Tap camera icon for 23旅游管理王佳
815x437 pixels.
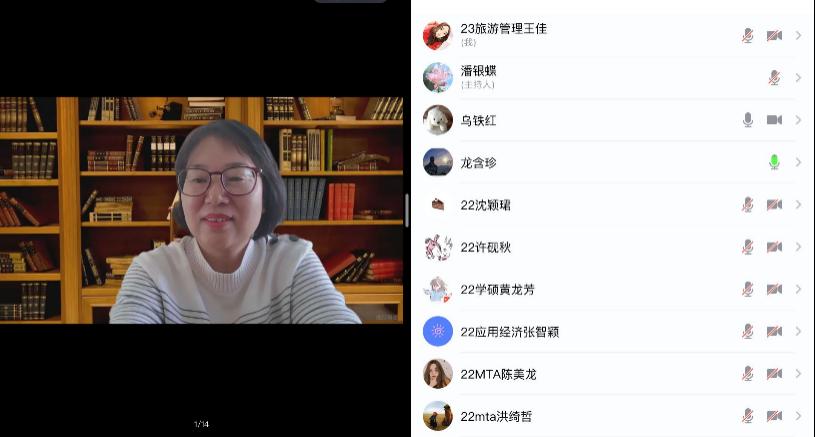pos(774,36)
